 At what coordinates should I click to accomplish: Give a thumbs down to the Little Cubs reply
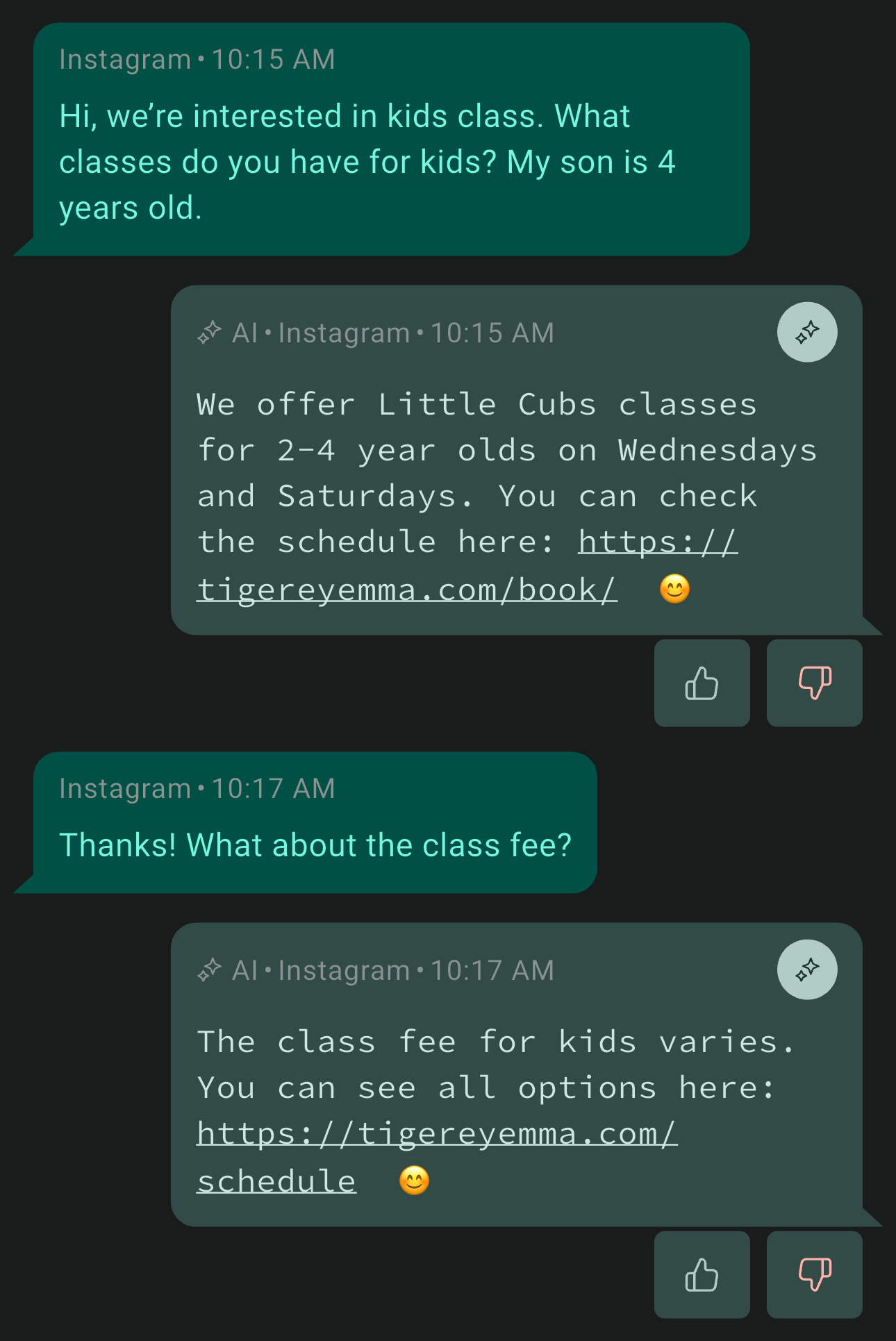tap(814, 683)
